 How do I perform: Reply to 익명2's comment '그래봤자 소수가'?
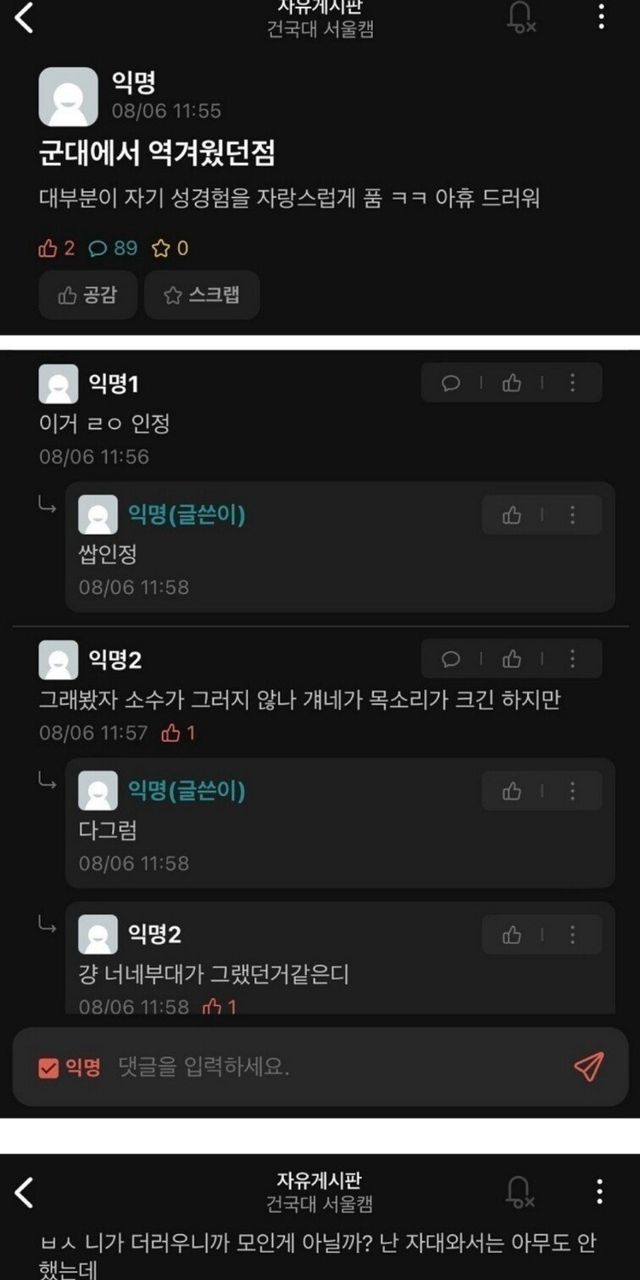pyautogui.click(x=451, y=659)
